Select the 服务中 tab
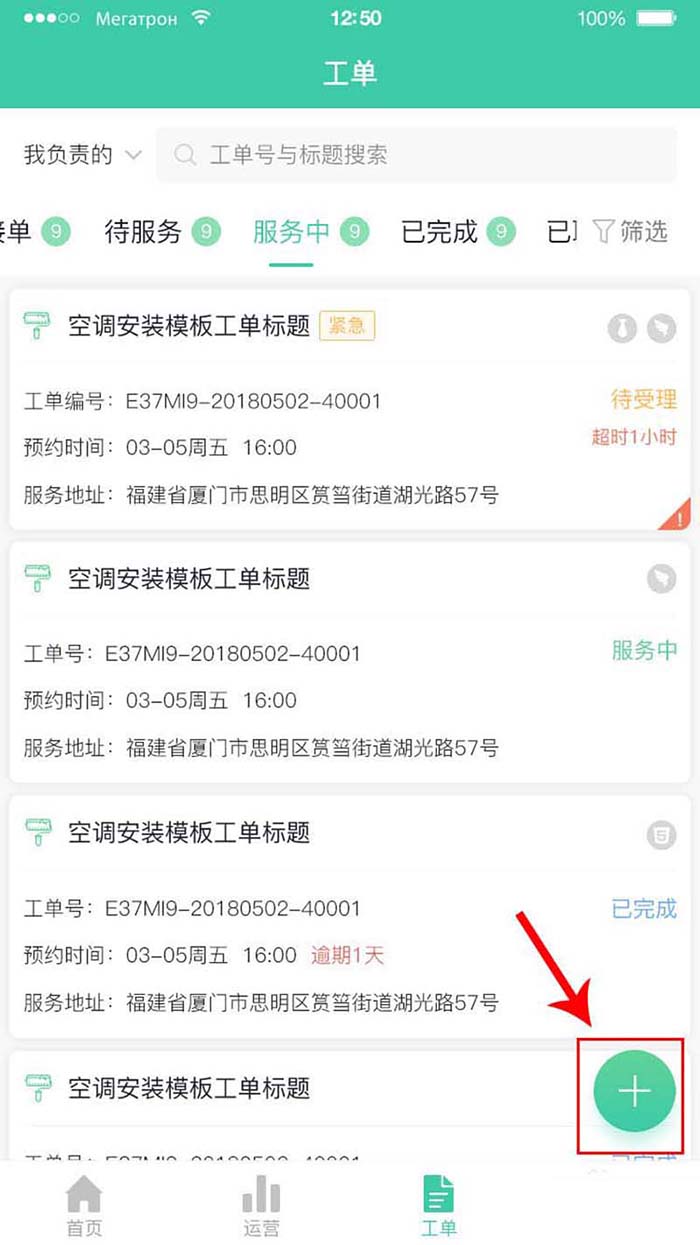 tap(308, 232)
